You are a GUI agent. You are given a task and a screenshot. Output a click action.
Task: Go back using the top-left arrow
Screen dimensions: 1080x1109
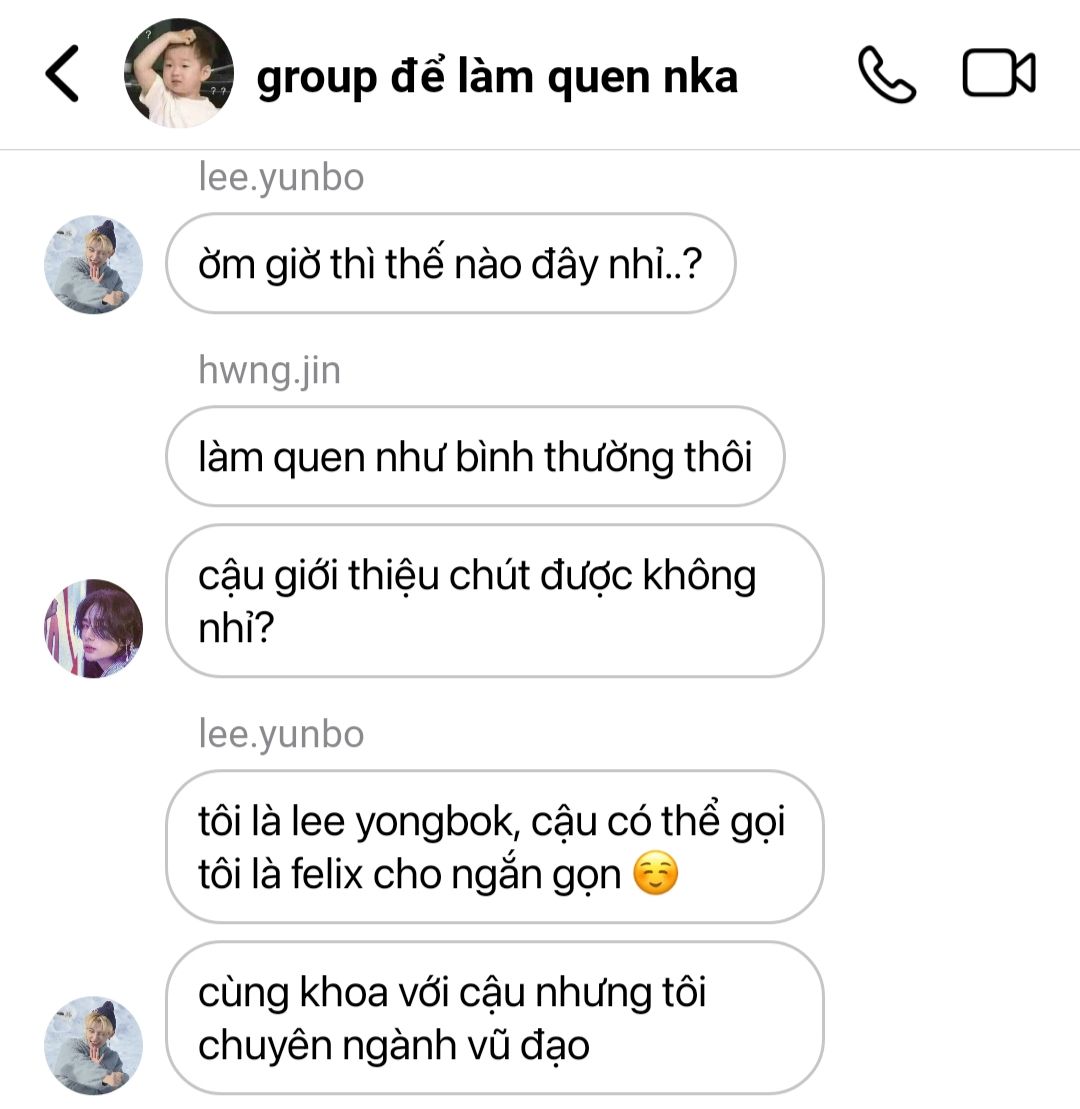tap(62, 74)
